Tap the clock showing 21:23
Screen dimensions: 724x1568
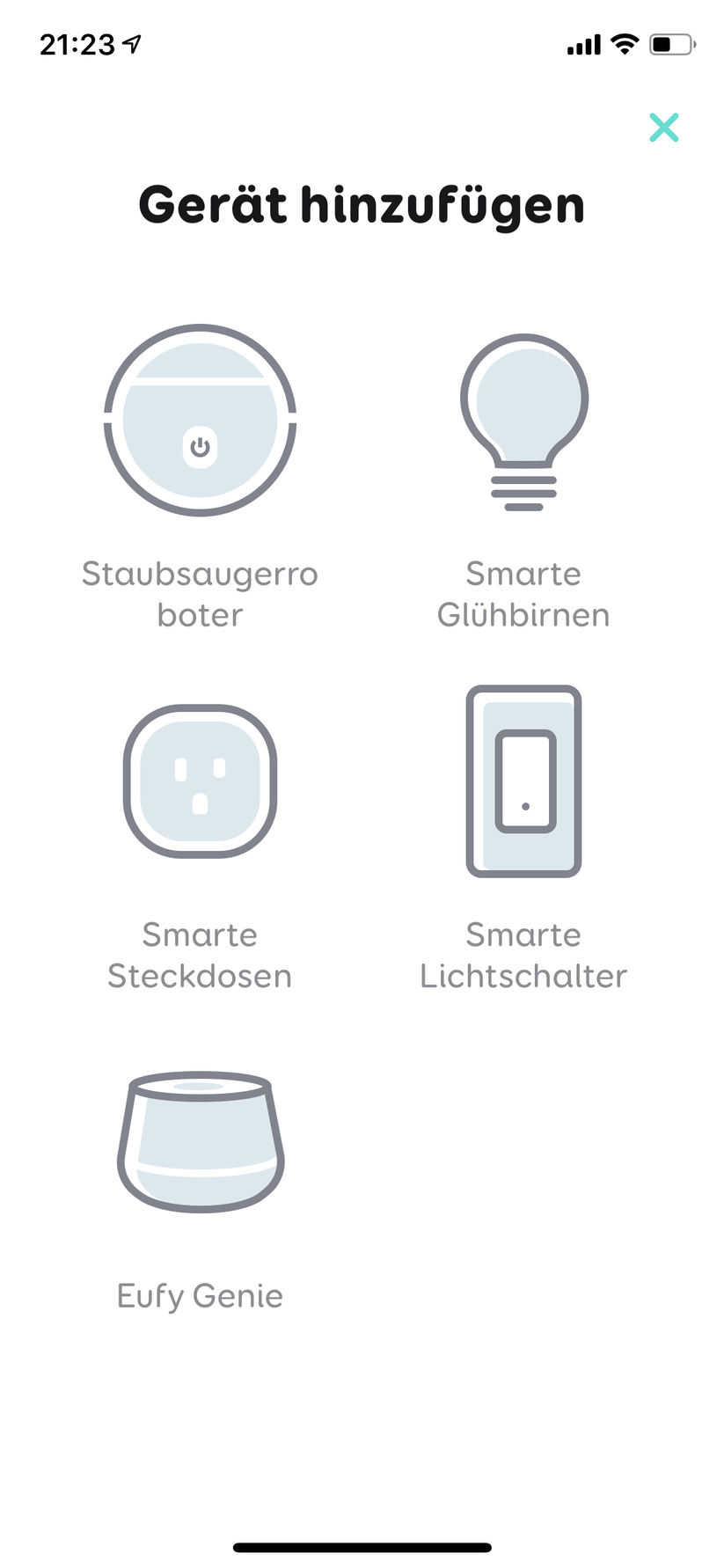[x=75, y=44]
